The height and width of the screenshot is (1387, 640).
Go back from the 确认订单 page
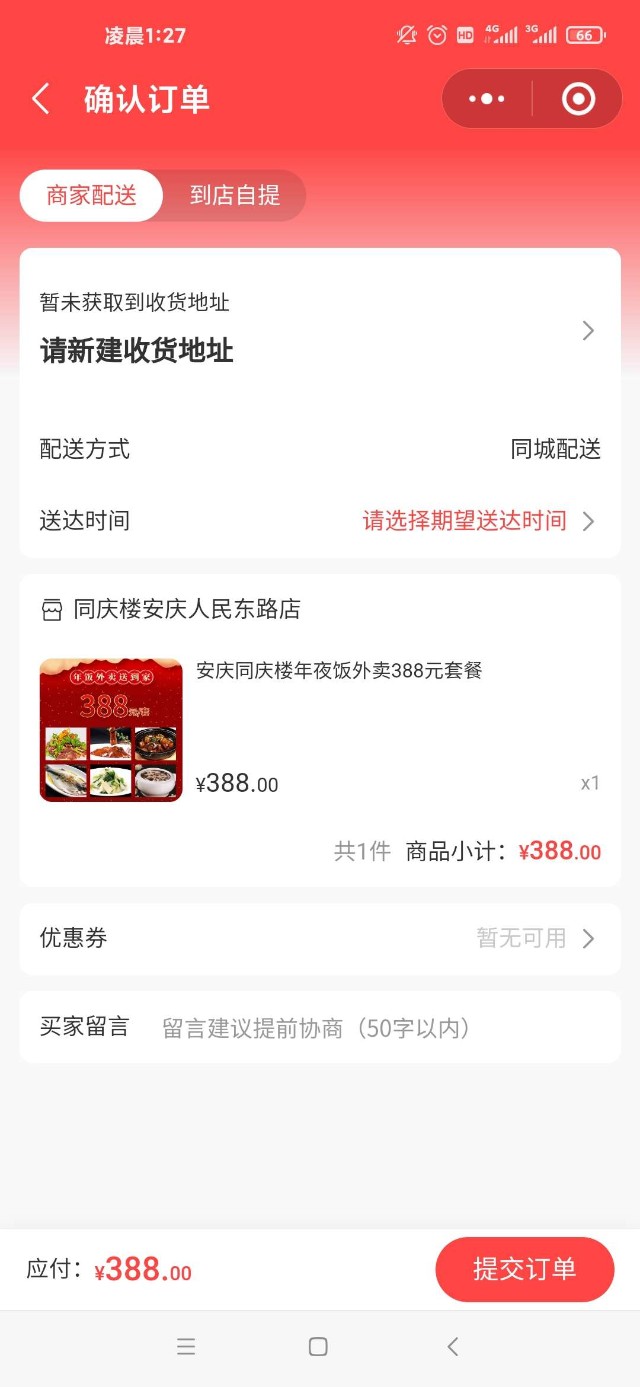pyautogui.click(x=41, y=99)
